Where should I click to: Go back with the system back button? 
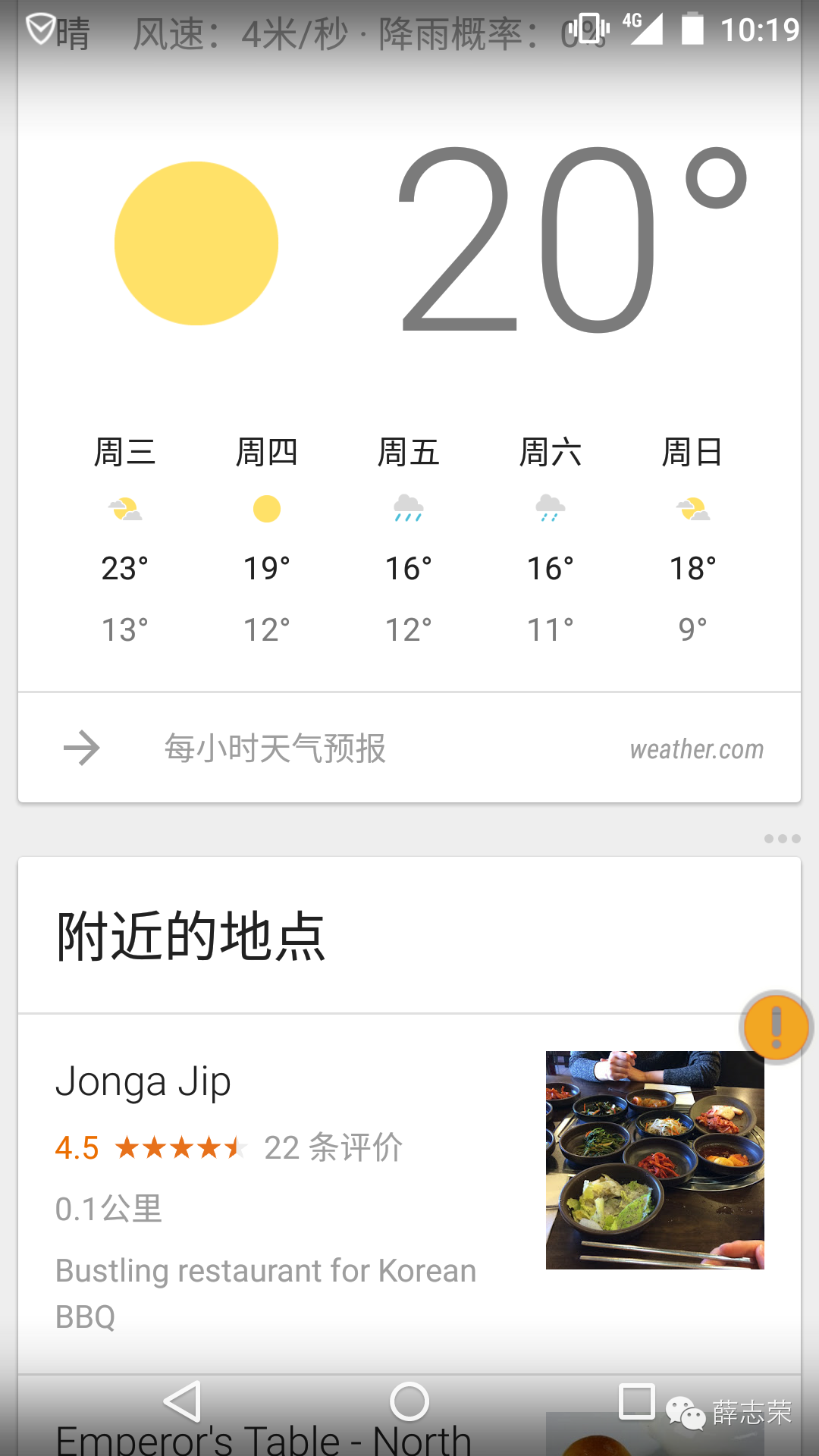point(183,1401)
